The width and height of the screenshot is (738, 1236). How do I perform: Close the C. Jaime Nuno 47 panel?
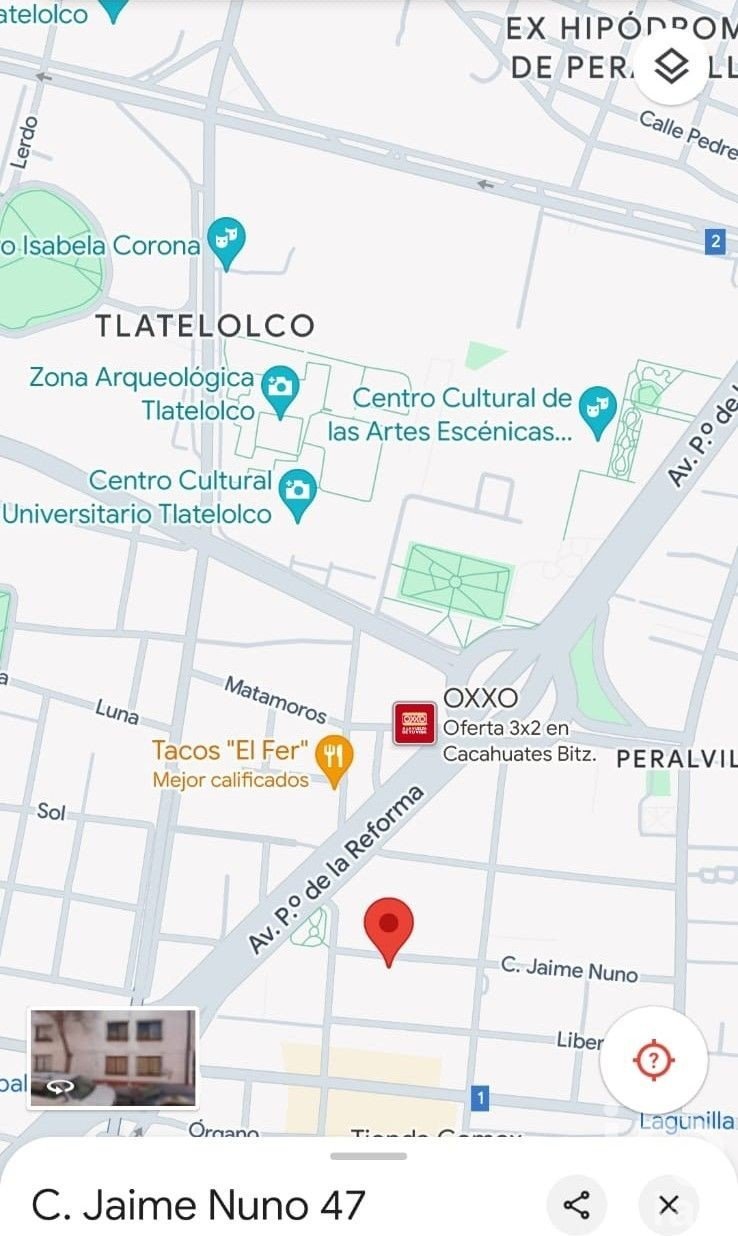pyautogui.click(x=669, y=1205)
